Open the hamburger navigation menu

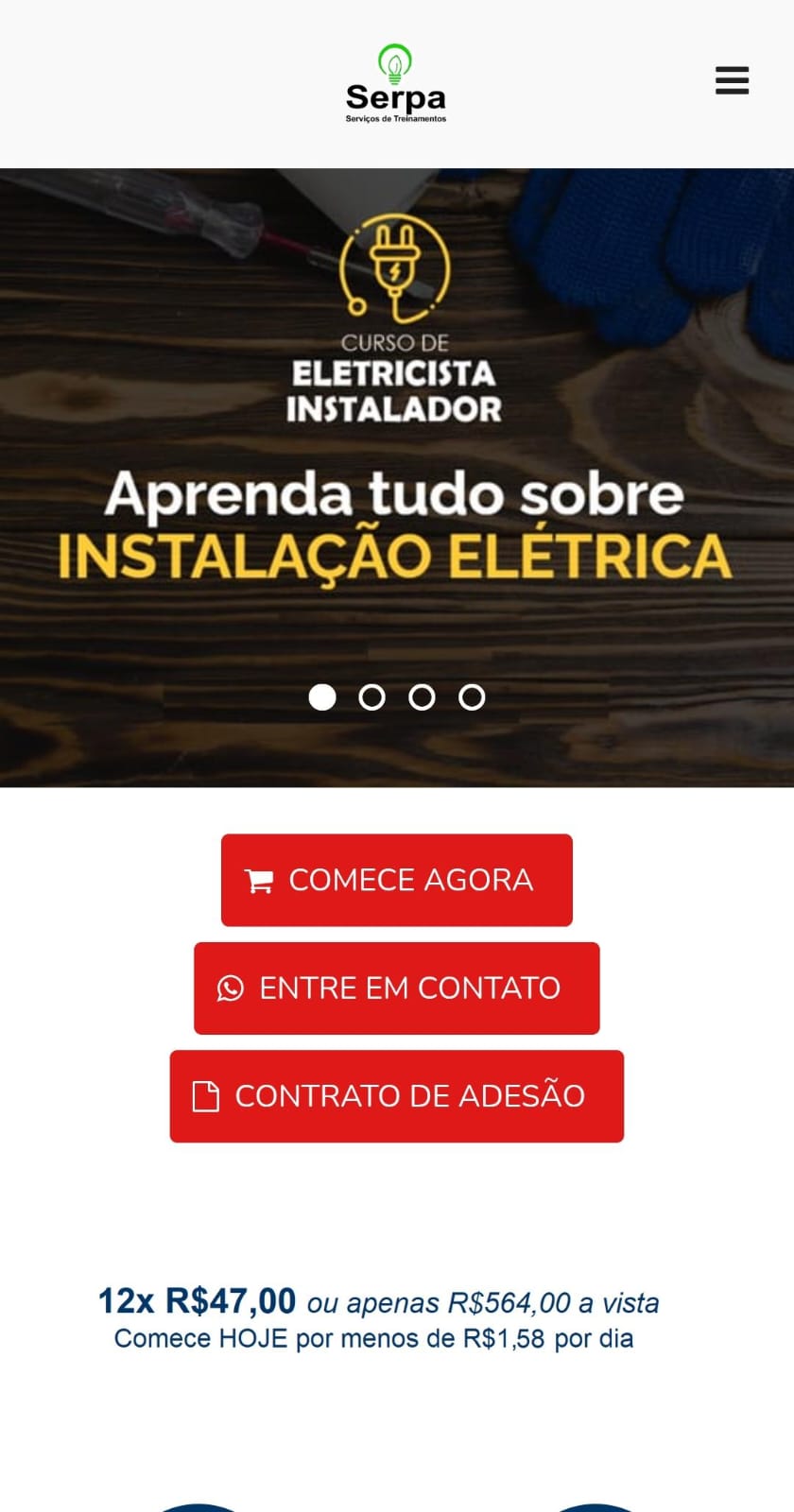tap(732, 80)
